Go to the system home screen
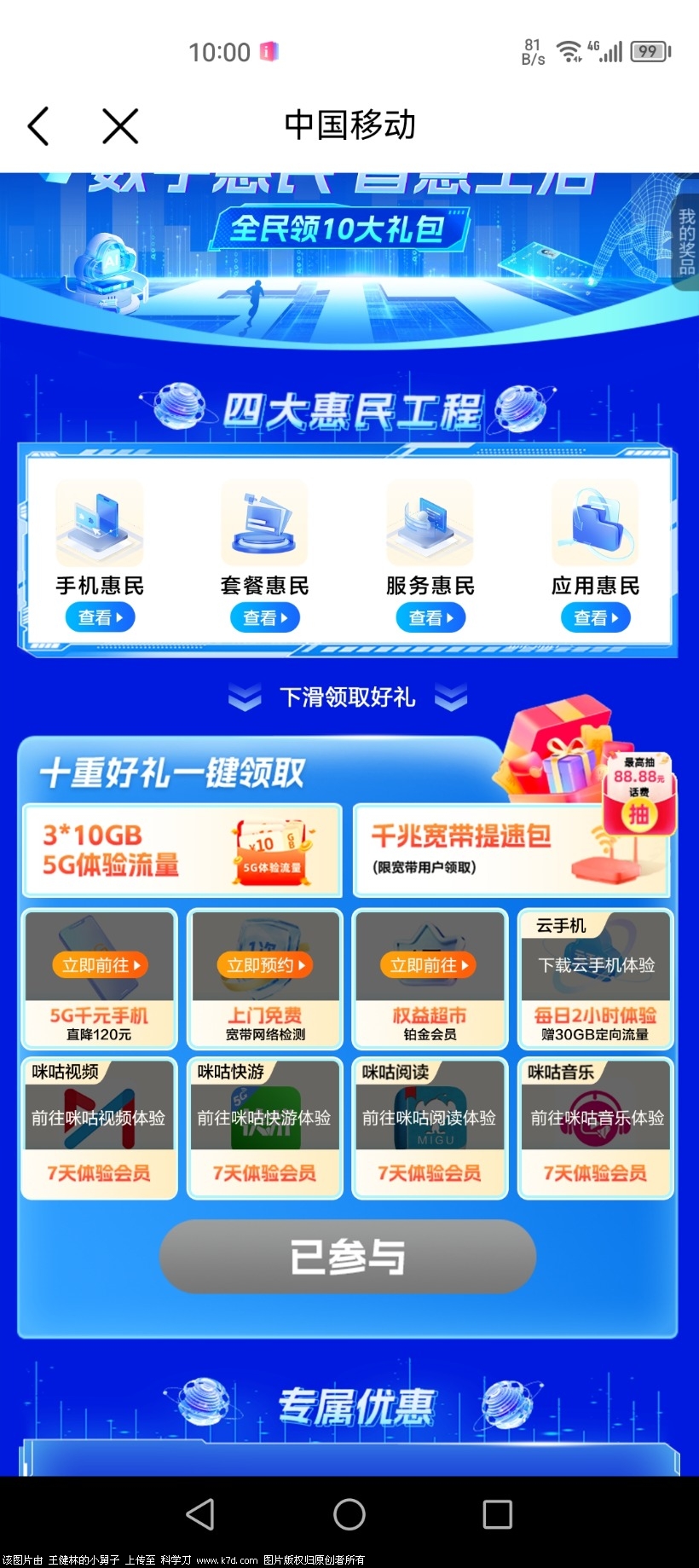 coord(349,1514)
